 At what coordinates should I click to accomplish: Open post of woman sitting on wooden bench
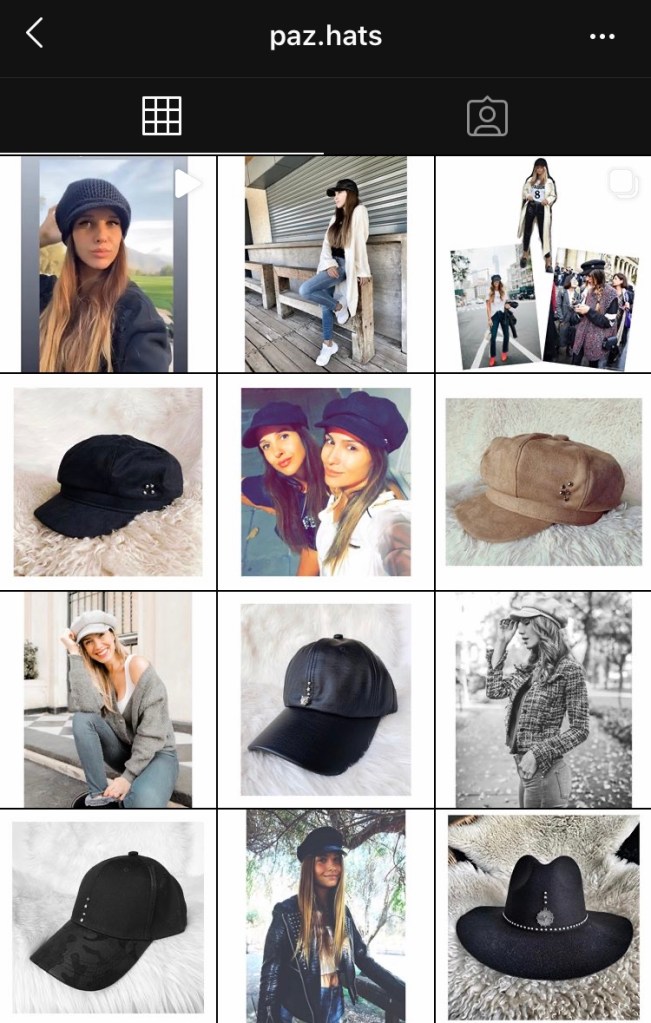(x=326, y=265)
